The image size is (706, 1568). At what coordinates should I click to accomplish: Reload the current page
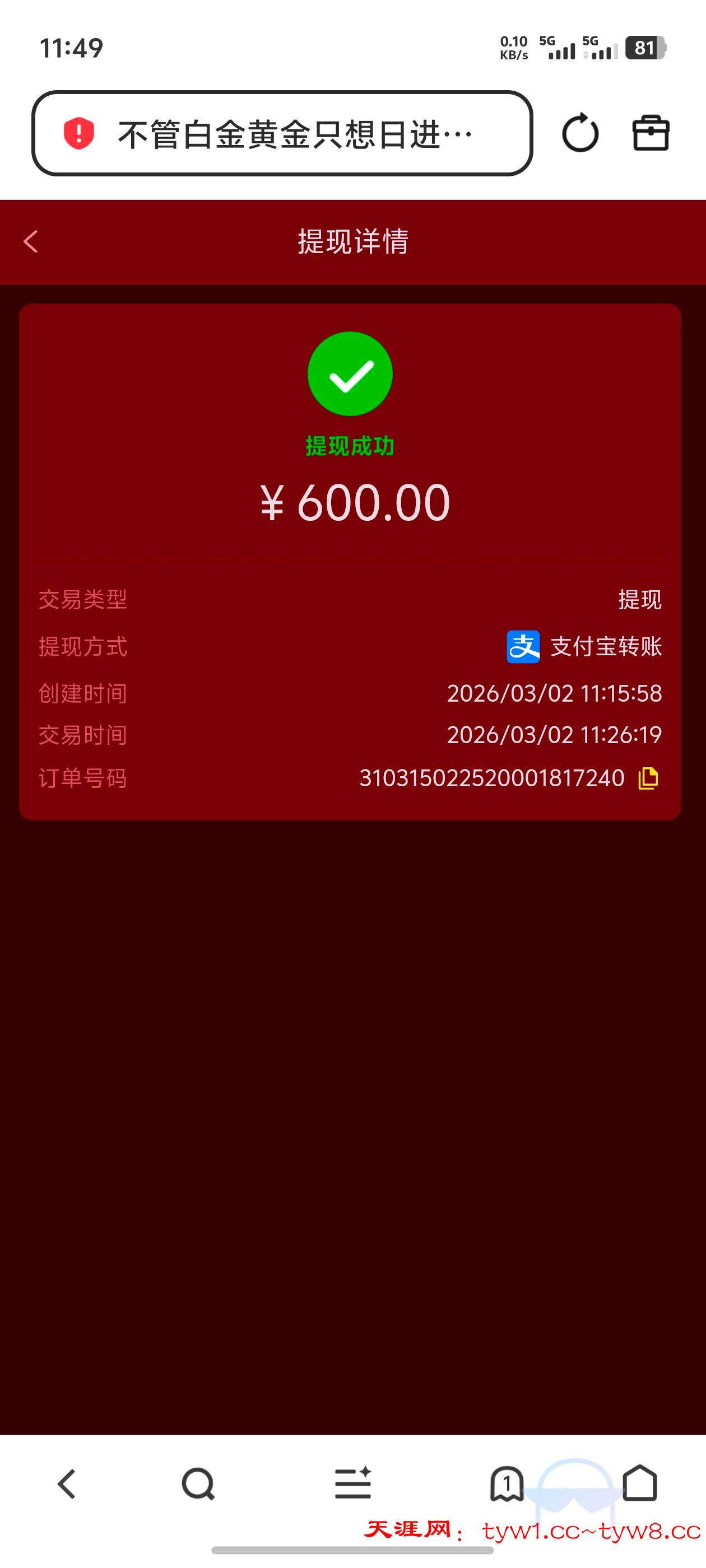[580, 133]
